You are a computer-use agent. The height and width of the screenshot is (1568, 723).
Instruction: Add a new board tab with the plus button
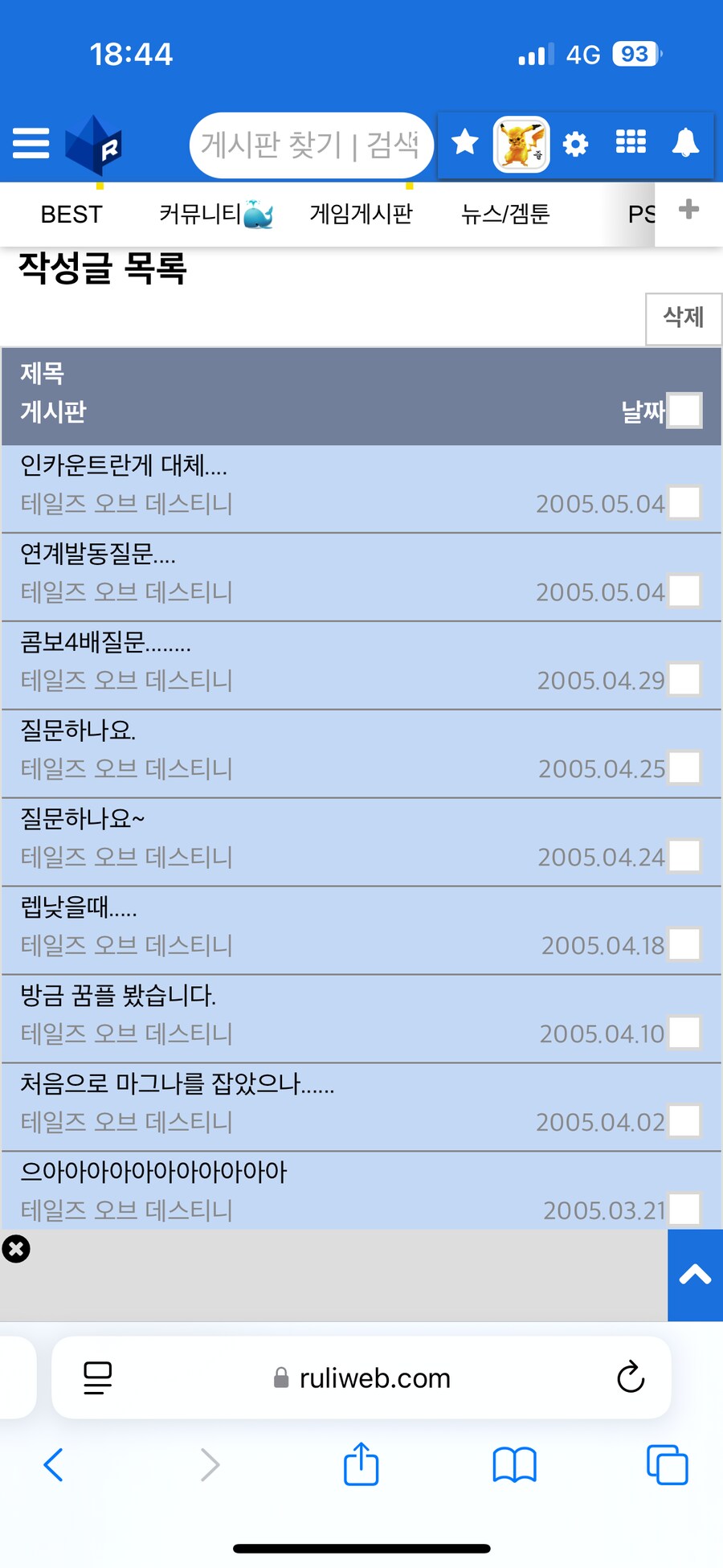tap(688, 209)
